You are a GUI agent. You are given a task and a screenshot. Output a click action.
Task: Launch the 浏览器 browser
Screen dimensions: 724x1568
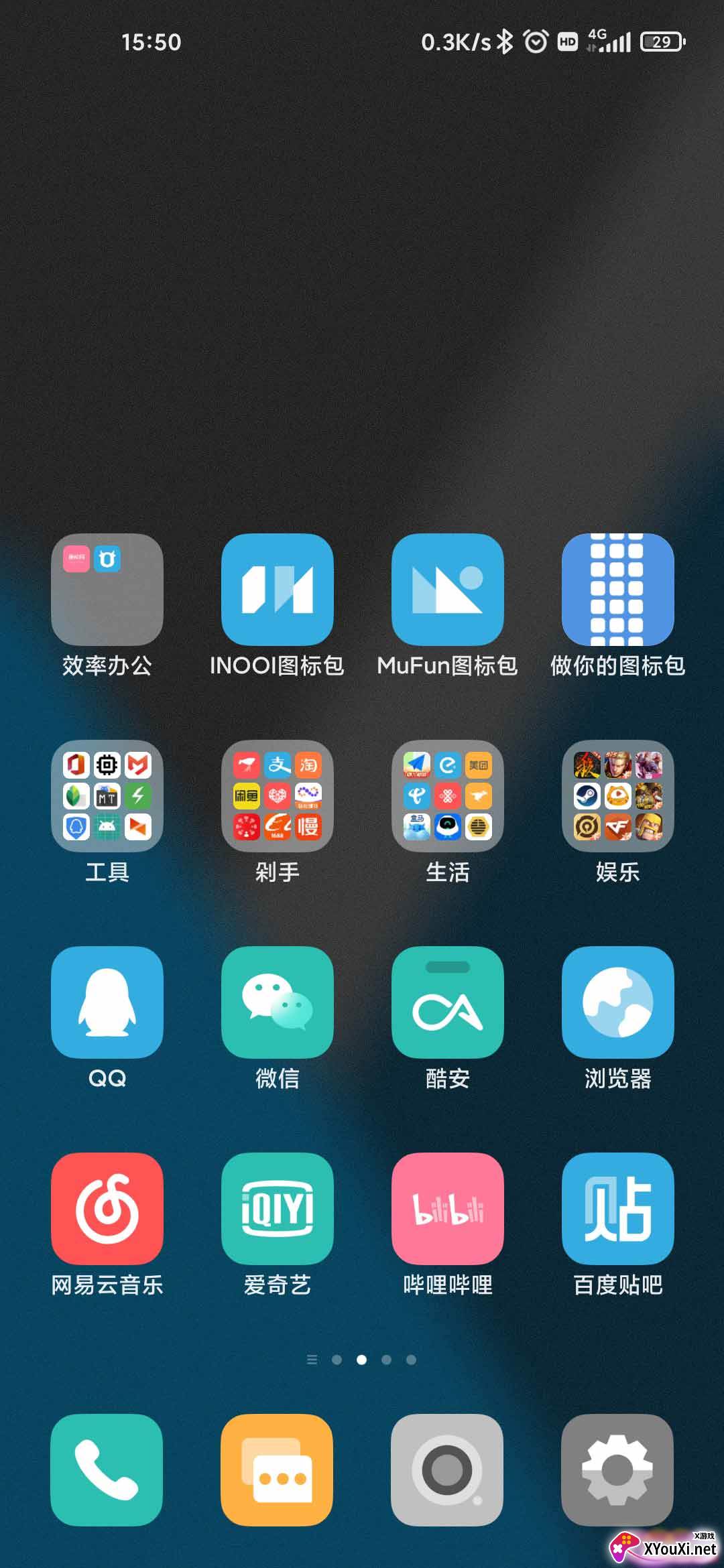[x=617, y=1001]
